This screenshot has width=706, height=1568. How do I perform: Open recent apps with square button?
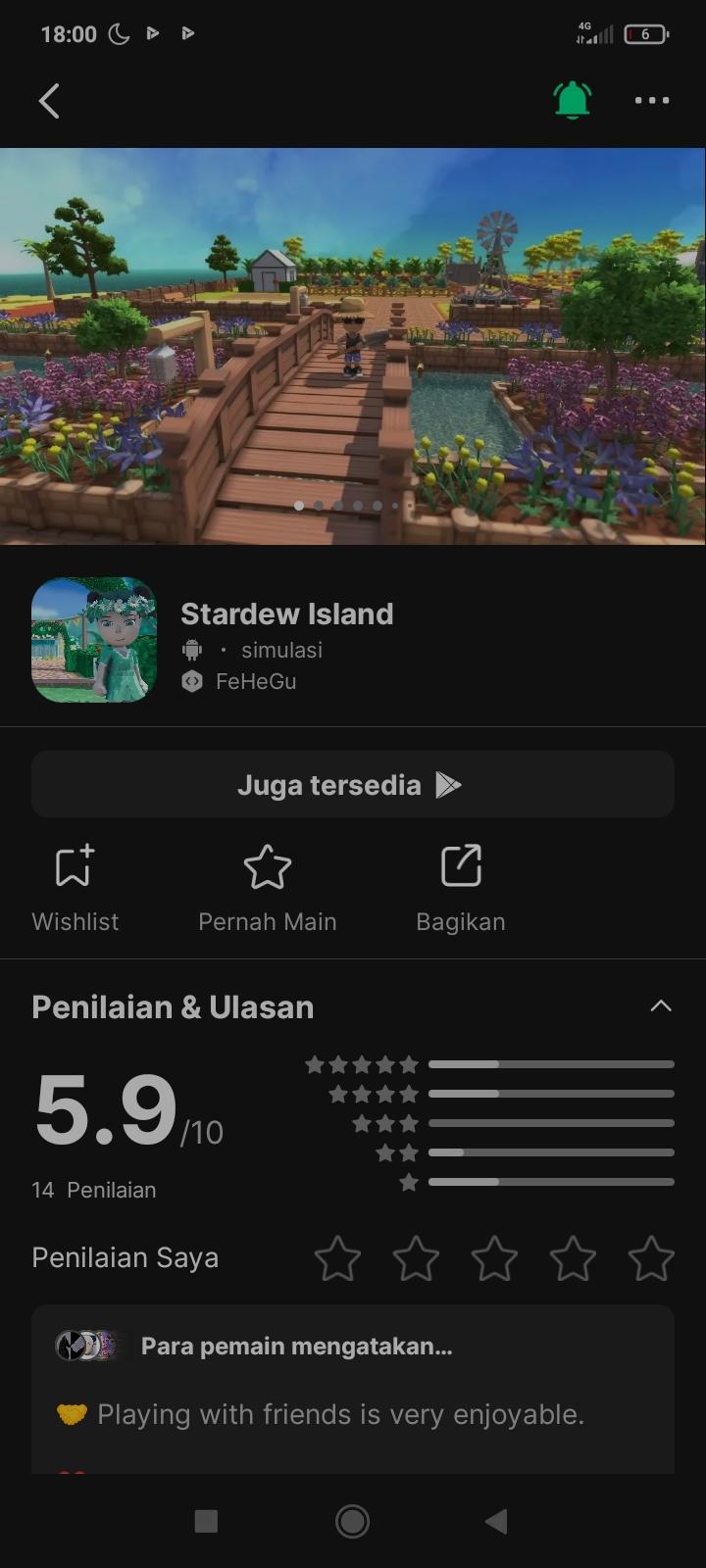tap(206, 1521)
